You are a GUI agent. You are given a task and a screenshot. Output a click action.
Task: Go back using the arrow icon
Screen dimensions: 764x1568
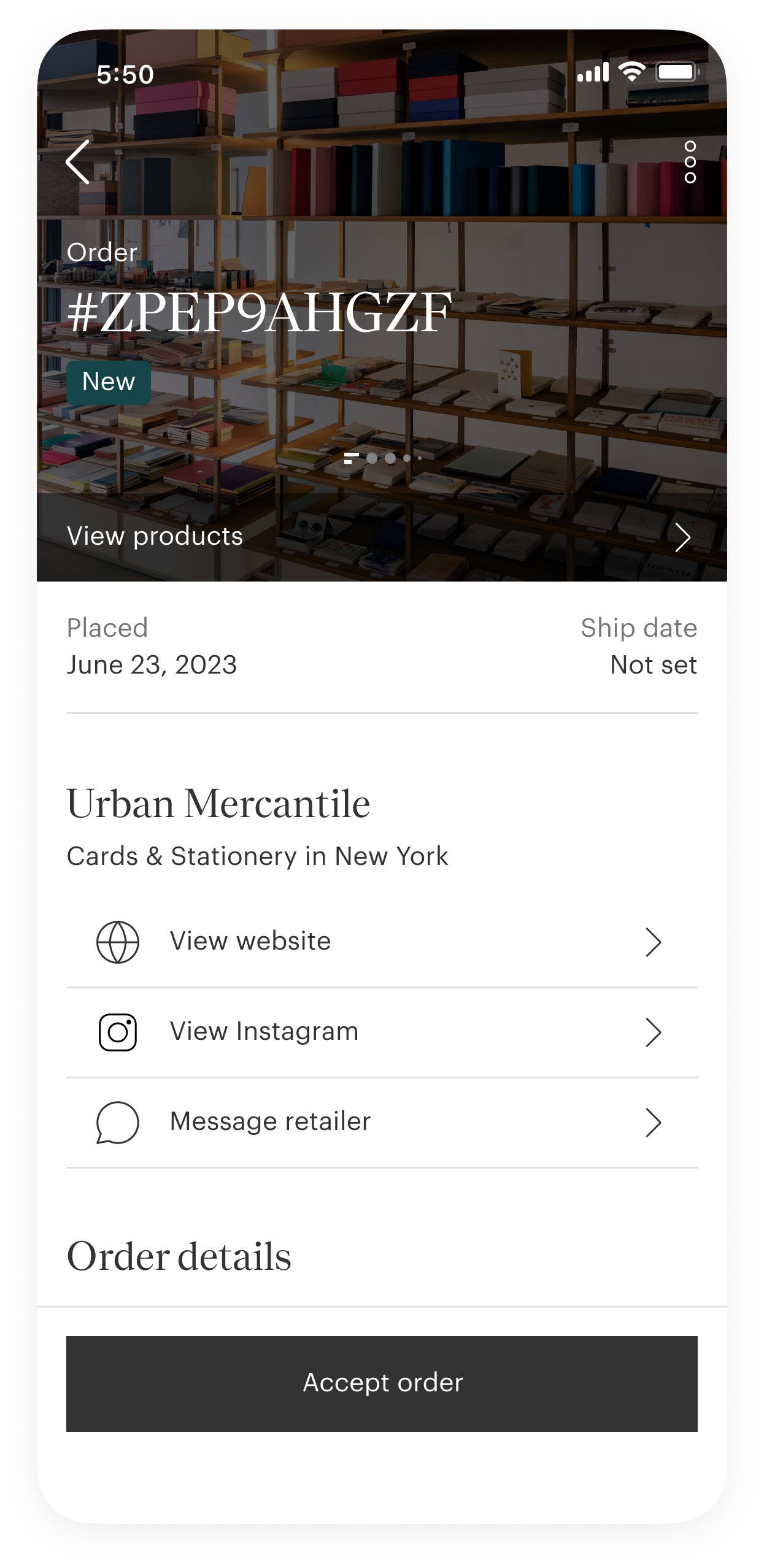(x=79, y=162)
